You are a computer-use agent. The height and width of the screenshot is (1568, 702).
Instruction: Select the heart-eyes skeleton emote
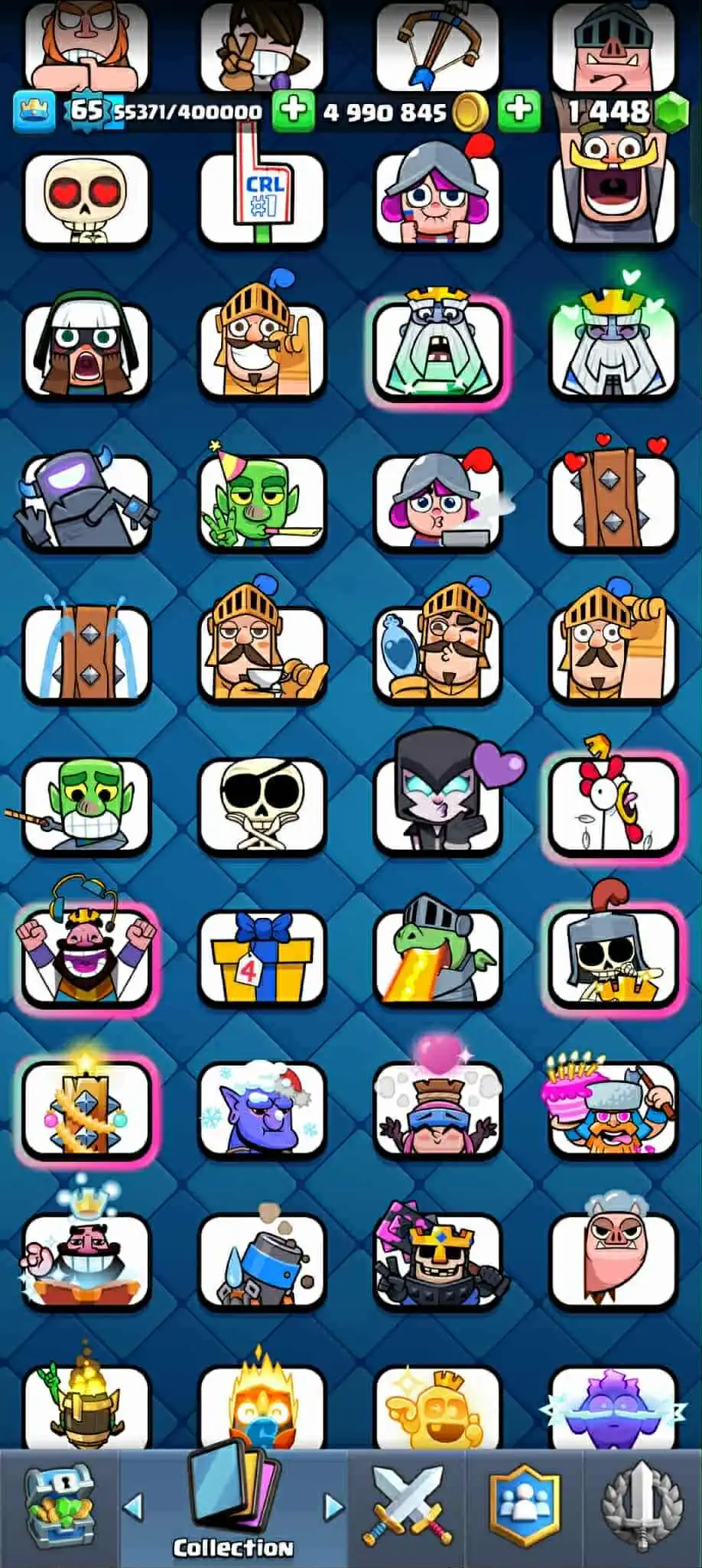(86, 199)
